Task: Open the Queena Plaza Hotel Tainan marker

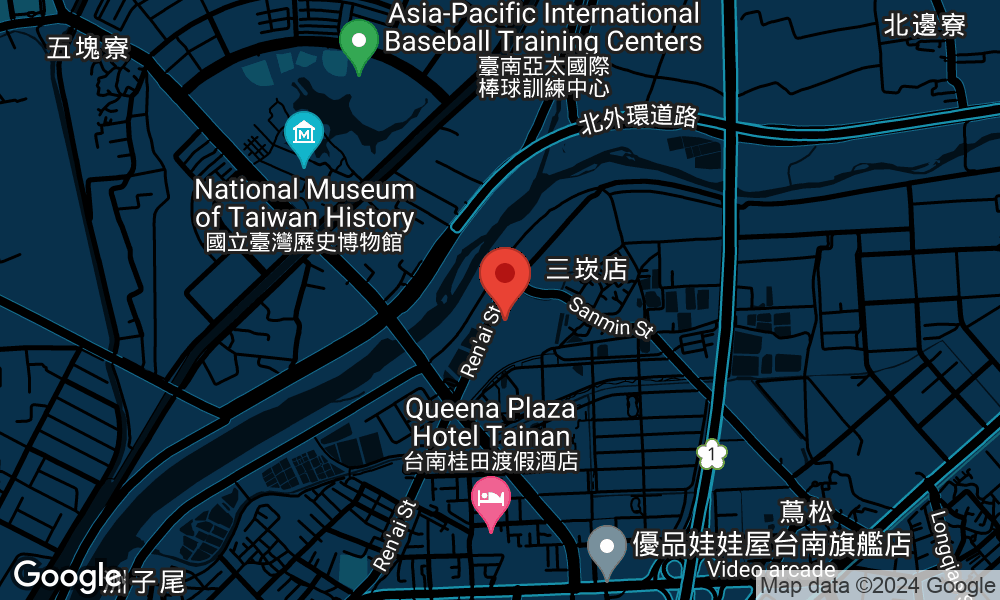Action: pyautogui.click(x=490, y=504)
